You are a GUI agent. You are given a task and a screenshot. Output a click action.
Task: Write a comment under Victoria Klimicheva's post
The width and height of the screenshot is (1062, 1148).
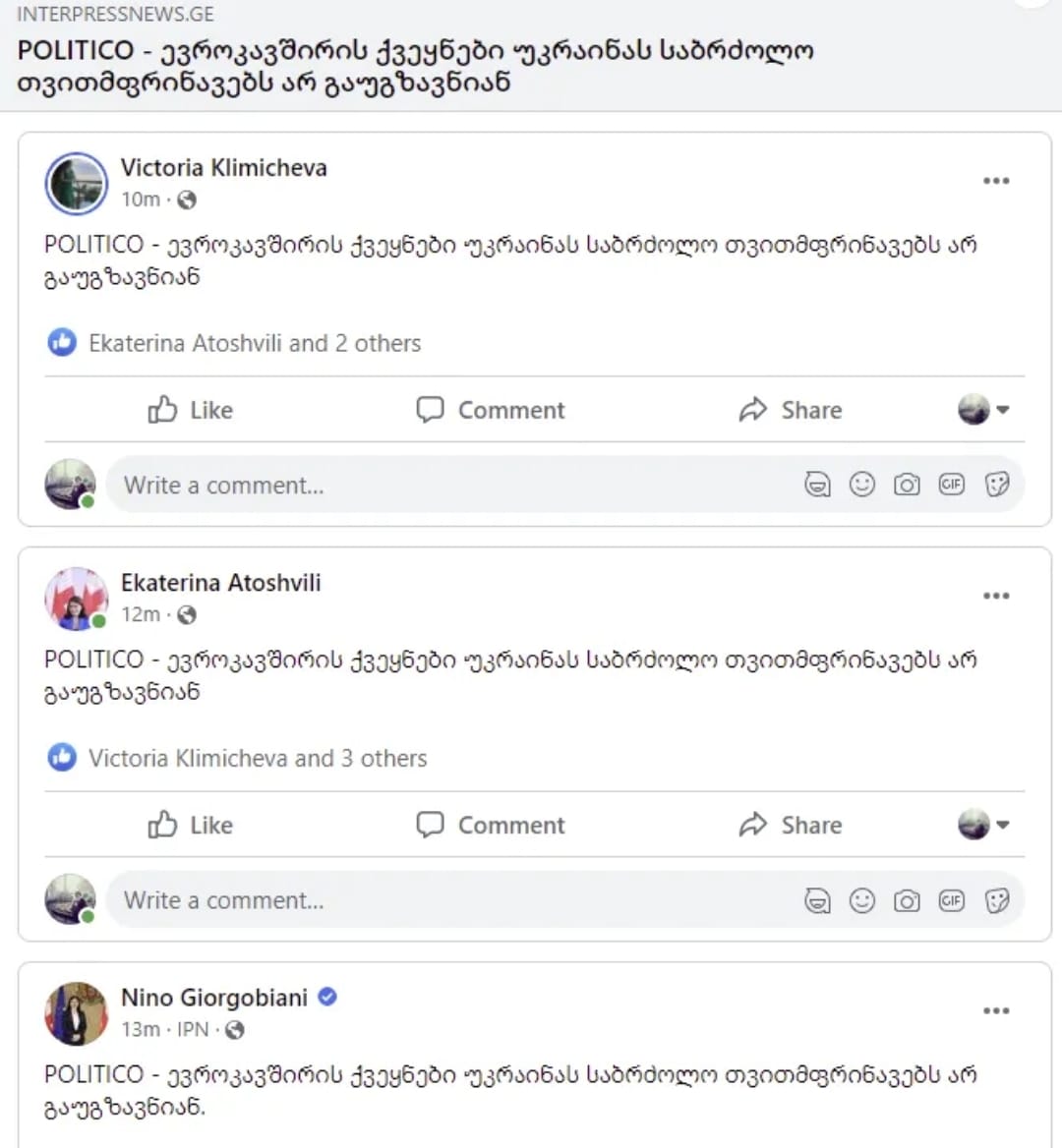pyautogui.click(x=442, y=486)
